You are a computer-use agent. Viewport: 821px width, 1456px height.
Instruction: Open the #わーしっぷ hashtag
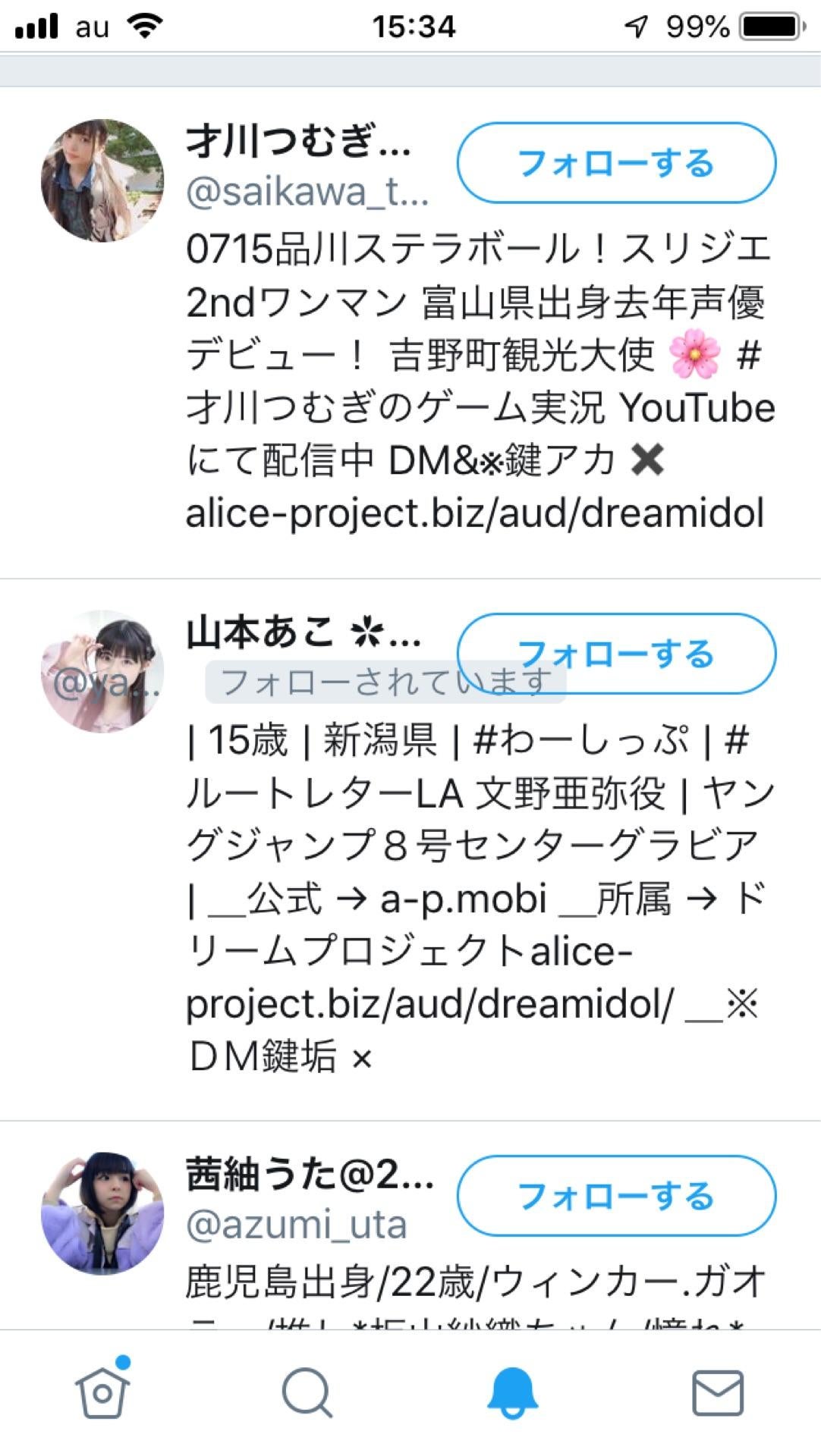click(x=580, y=740)
